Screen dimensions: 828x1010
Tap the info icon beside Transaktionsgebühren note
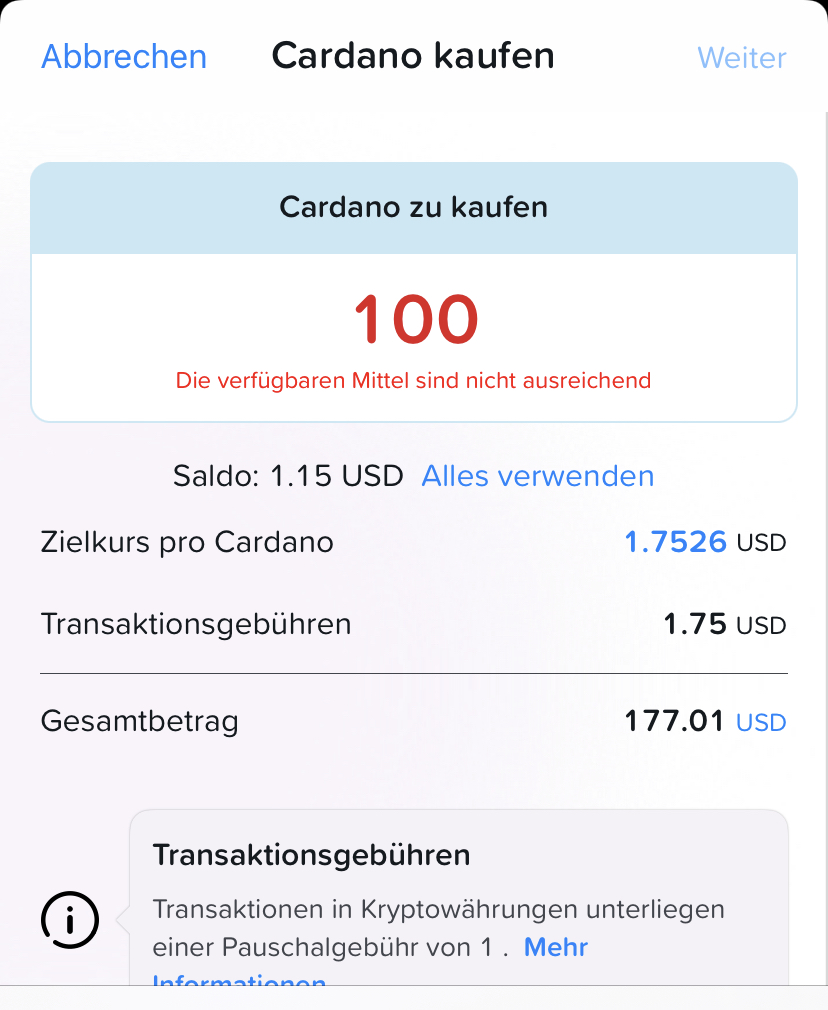coord(69,917)
